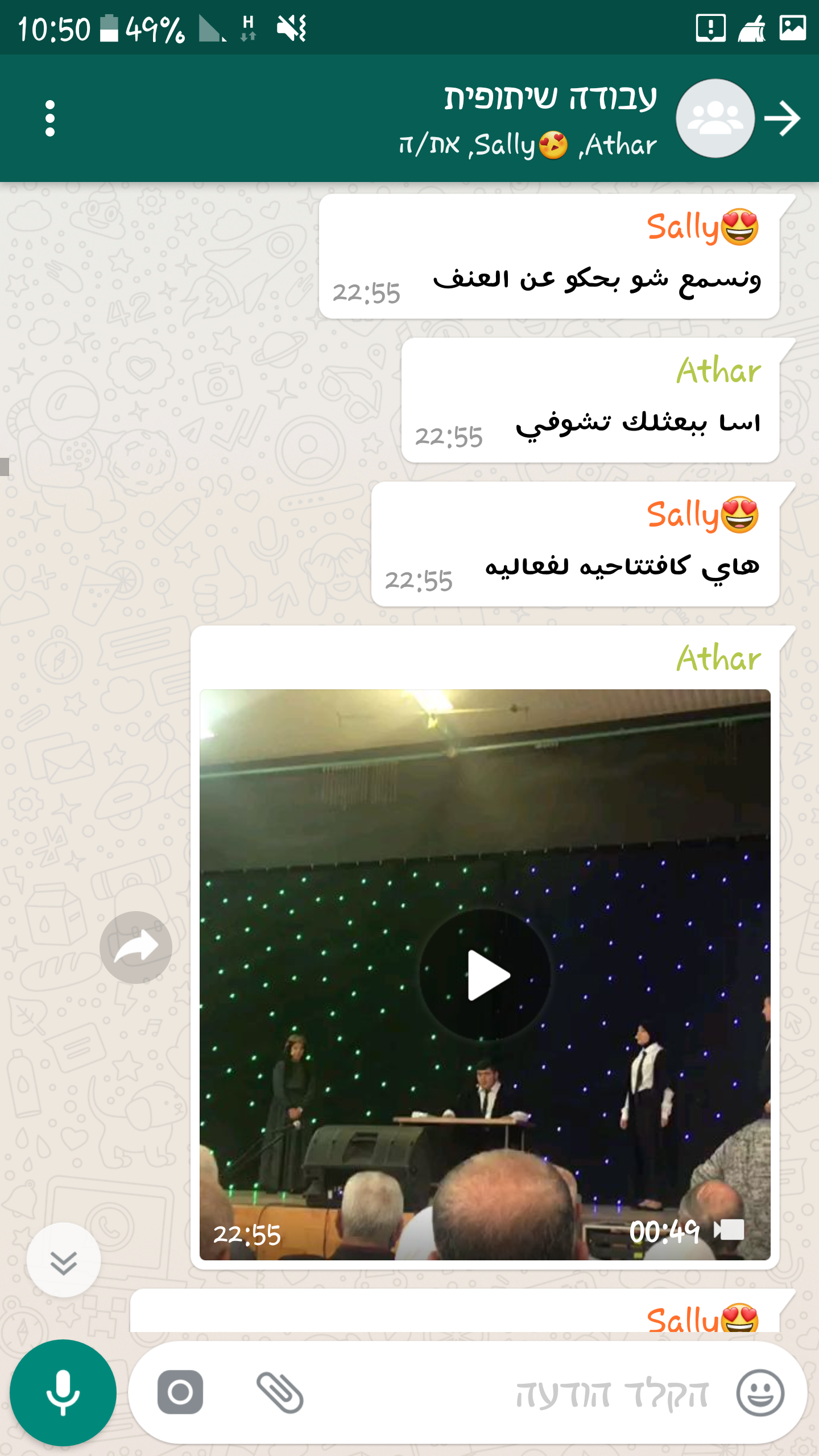Go back using the header arrow
819x1456 pixels.
click(x=782, y=118)
